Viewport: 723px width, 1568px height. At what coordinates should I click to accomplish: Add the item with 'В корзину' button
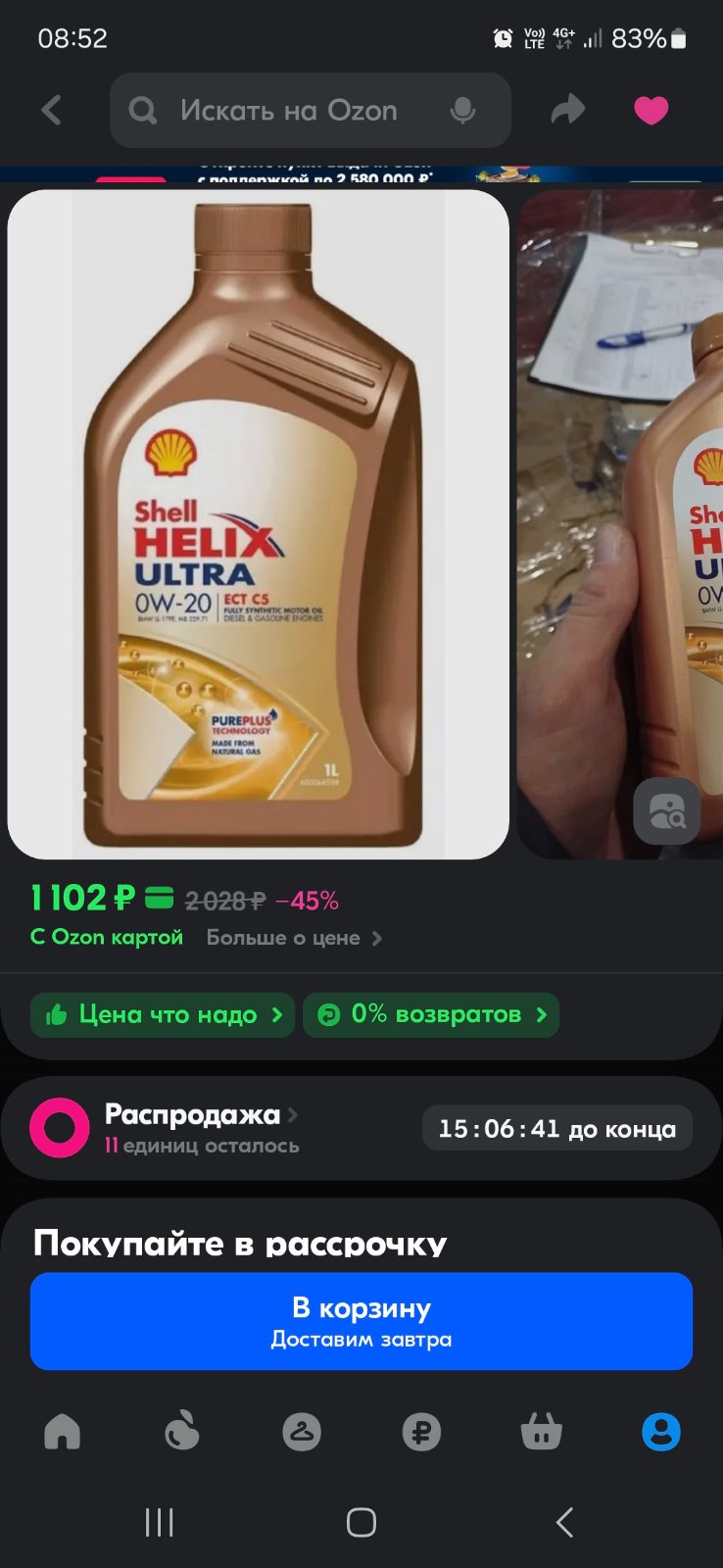(361, 1321)
